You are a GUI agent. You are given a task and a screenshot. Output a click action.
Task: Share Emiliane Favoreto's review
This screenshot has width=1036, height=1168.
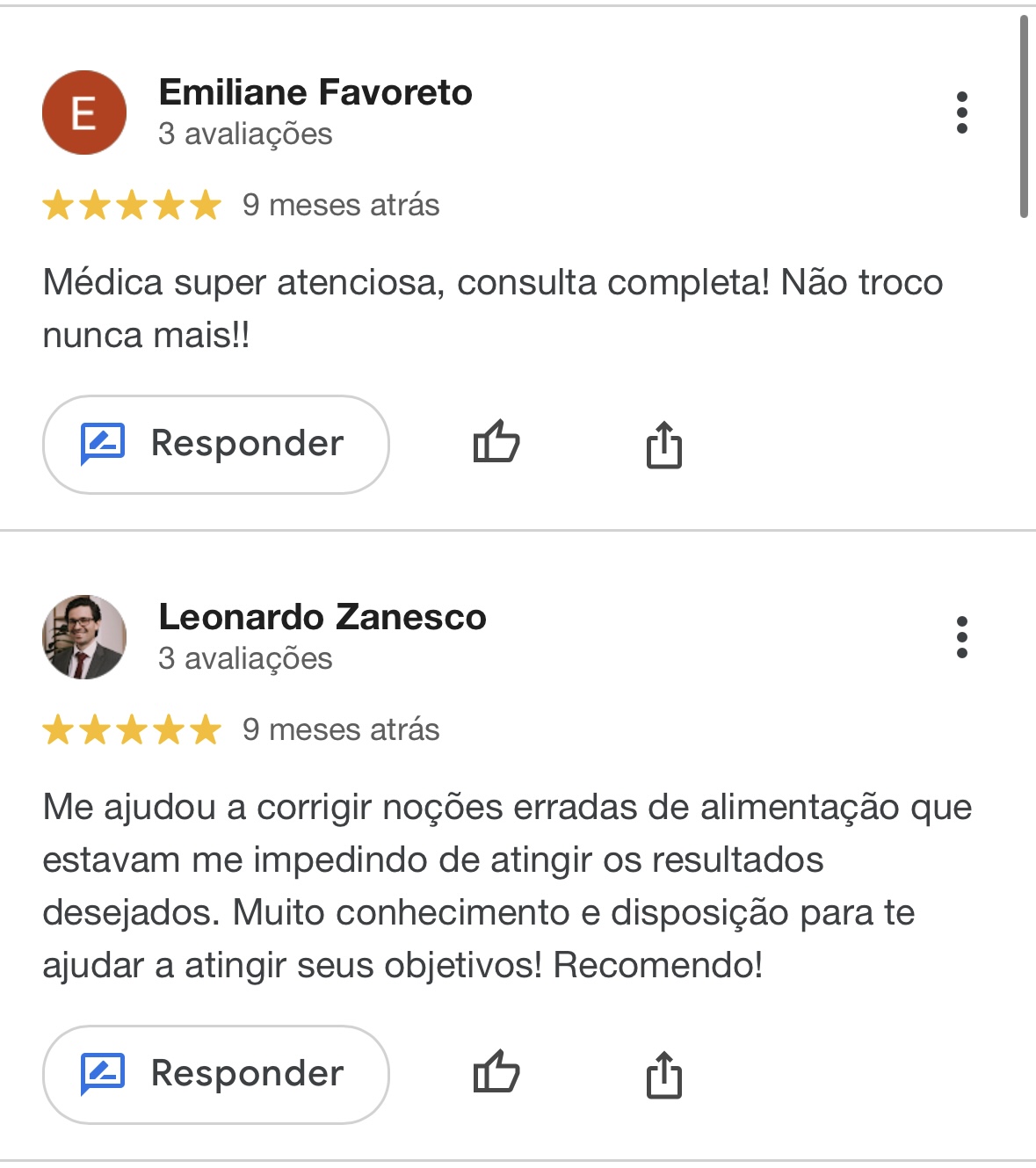point(664,444)
